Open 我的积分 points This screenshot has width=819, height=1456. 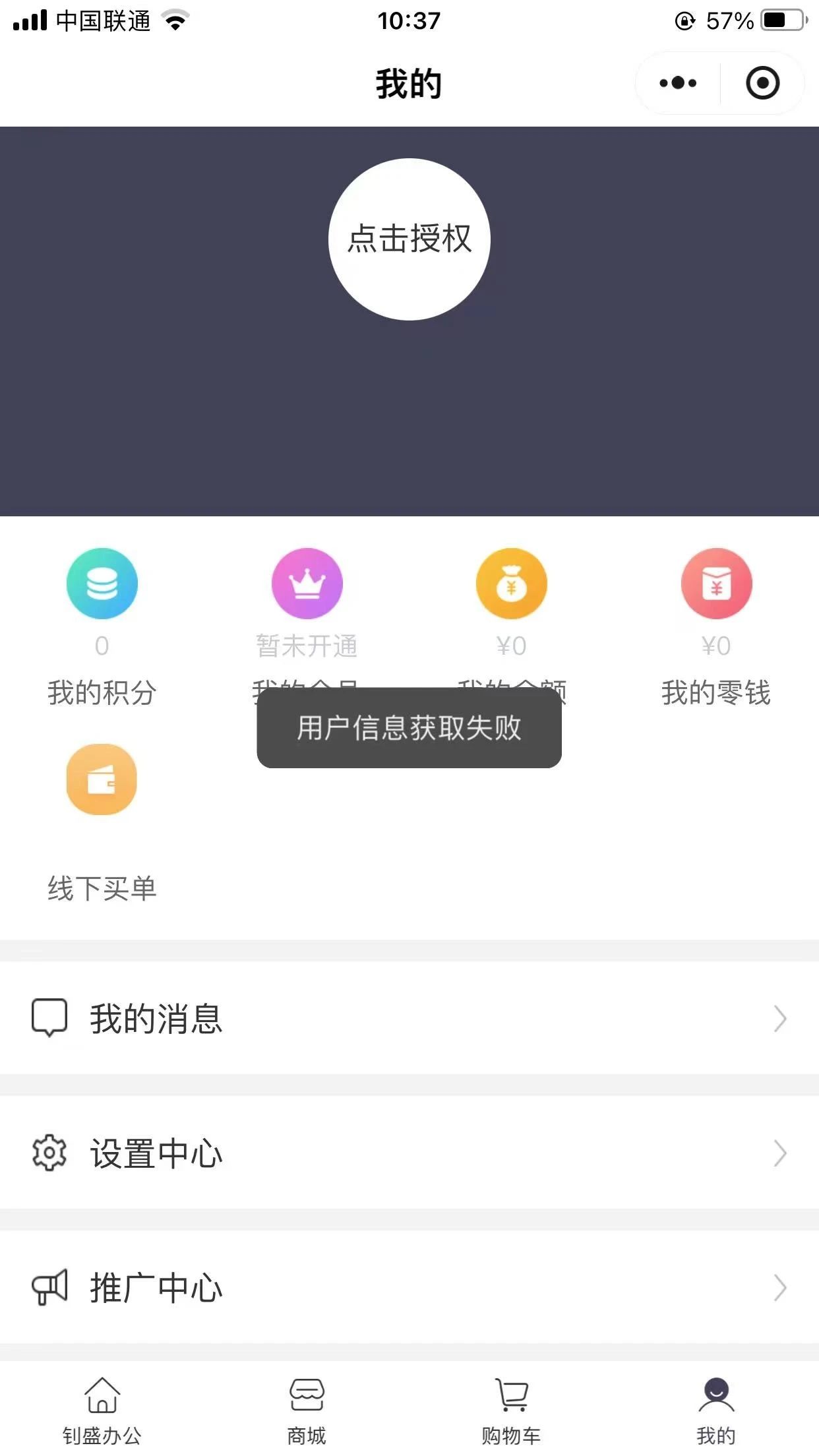102,628
